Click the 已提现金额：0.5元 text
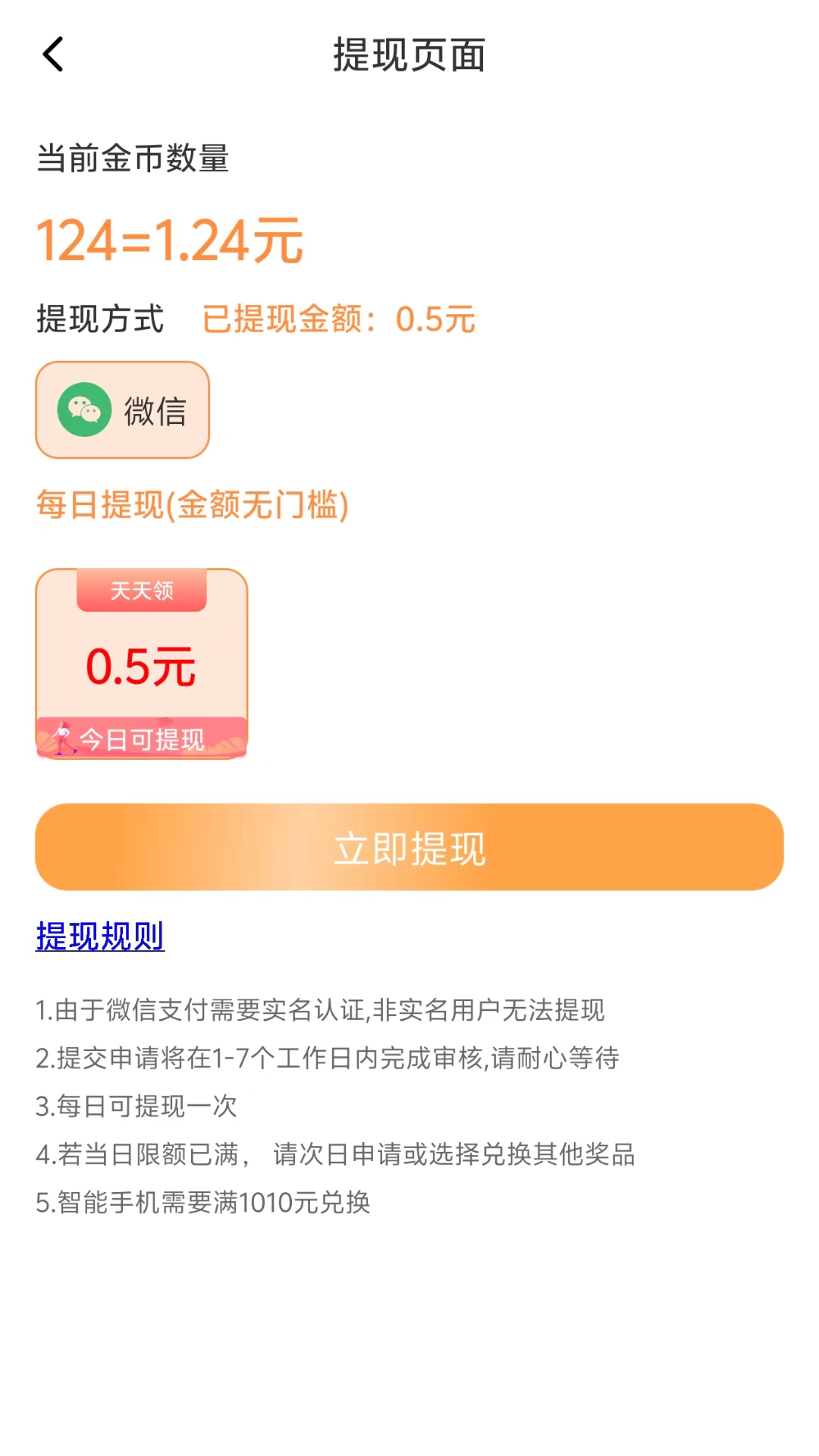819x1456 pixels. 337,320
